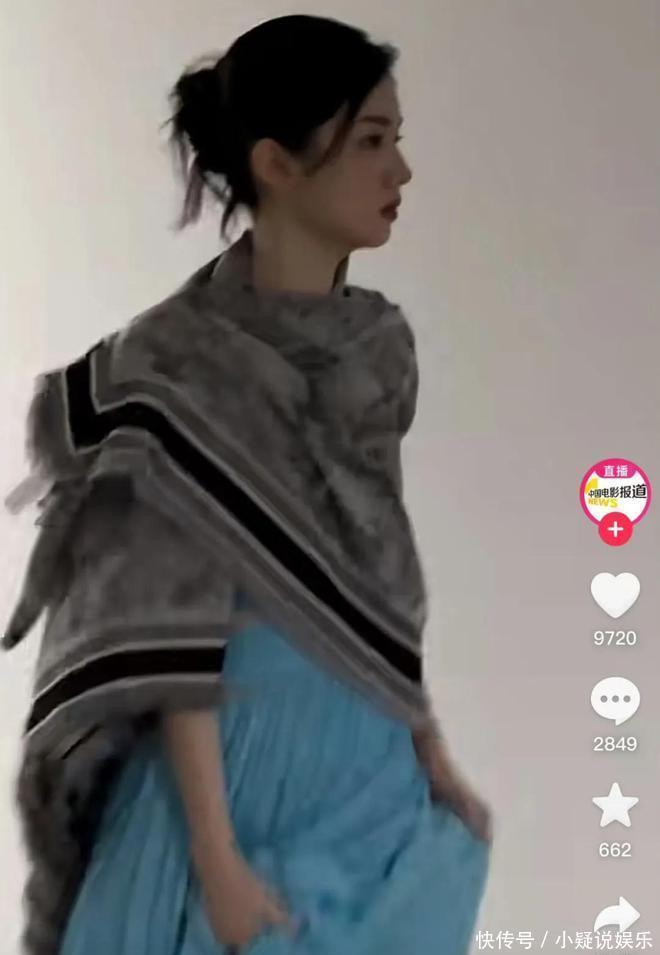
Task: Follow the account with the plus button
Action: (x=615, y=530)
